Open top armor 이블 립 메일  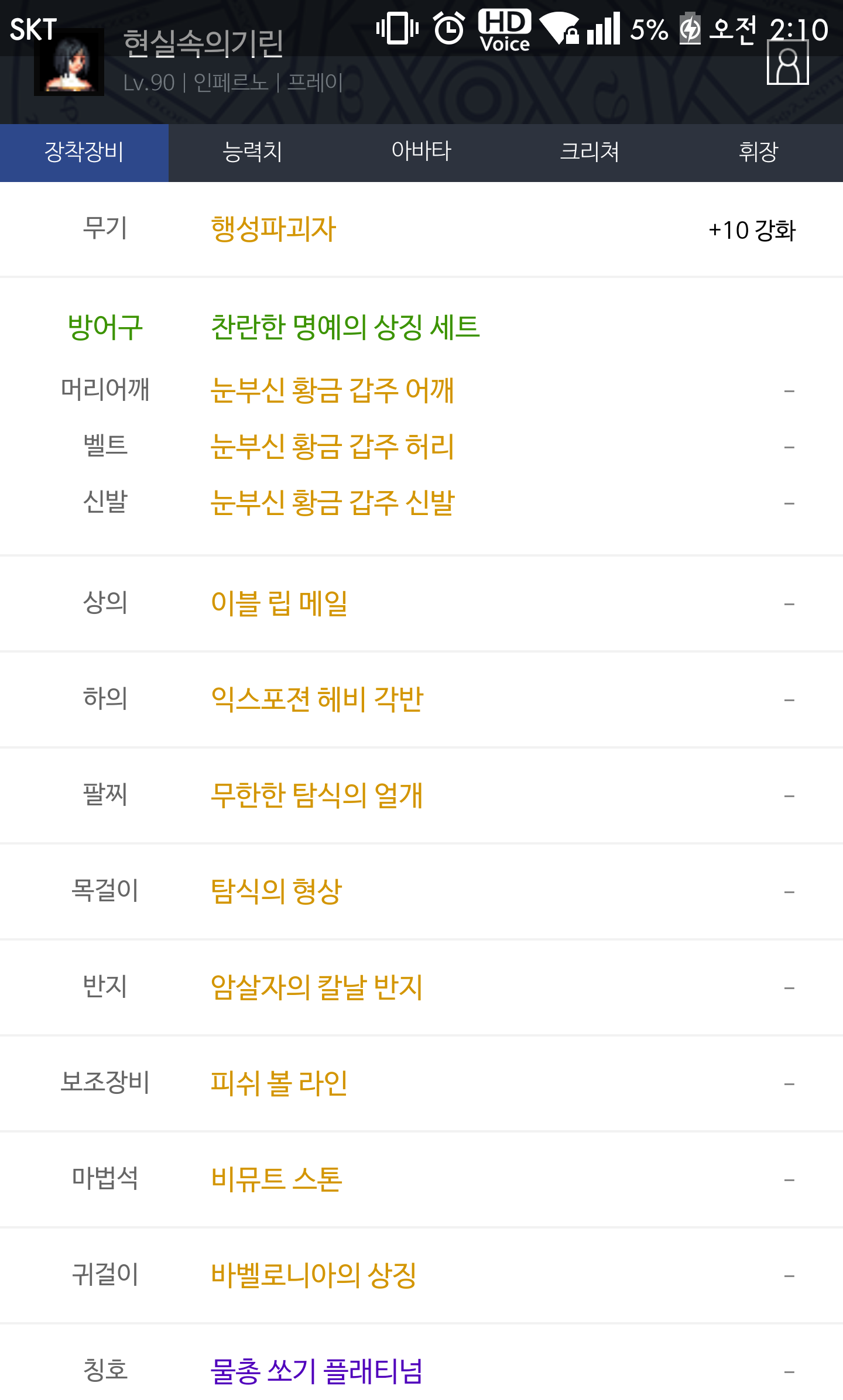point(279,603)
